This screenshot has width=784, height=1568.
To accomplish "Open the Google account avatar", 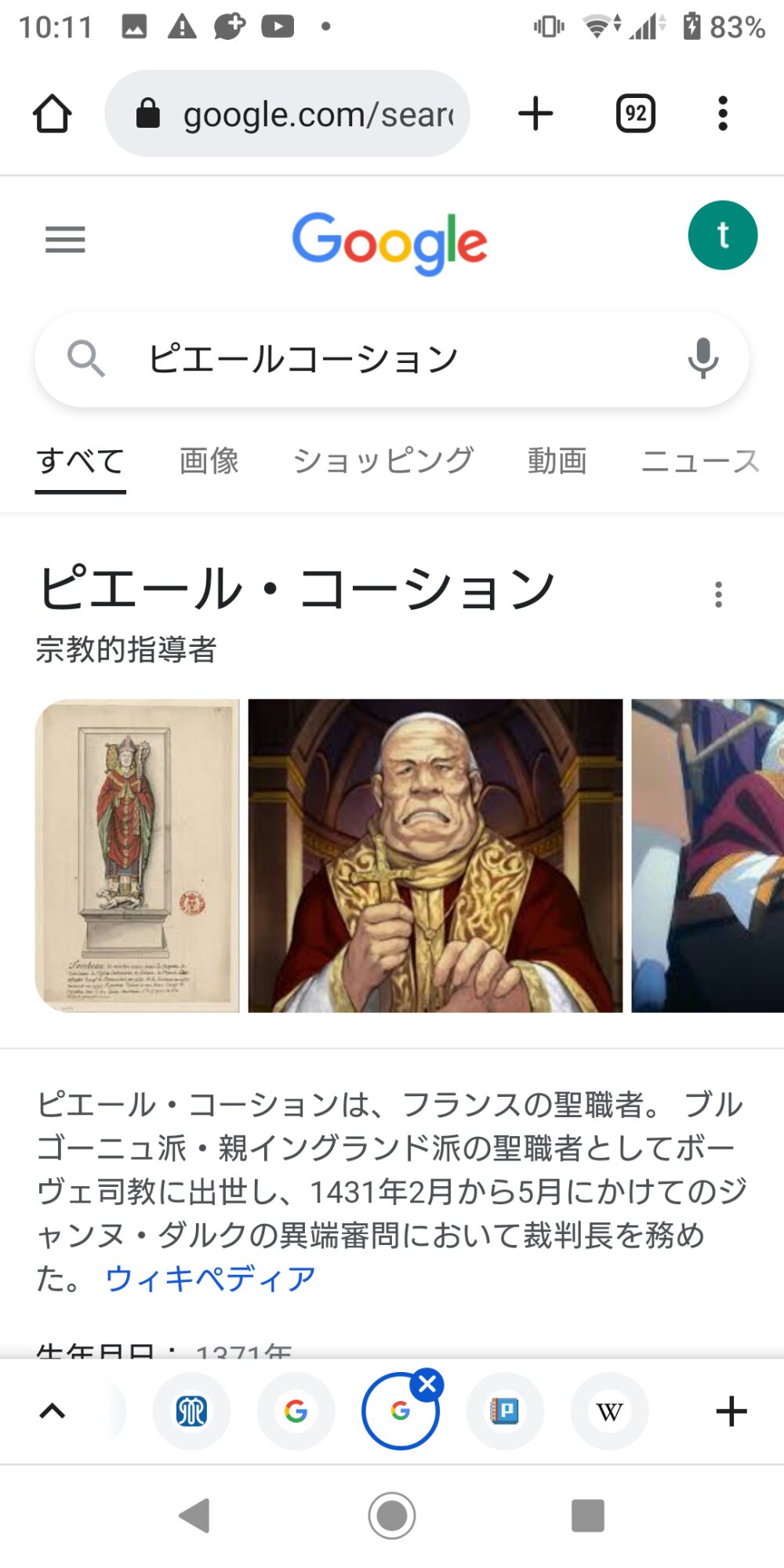I will pos(722,235).
